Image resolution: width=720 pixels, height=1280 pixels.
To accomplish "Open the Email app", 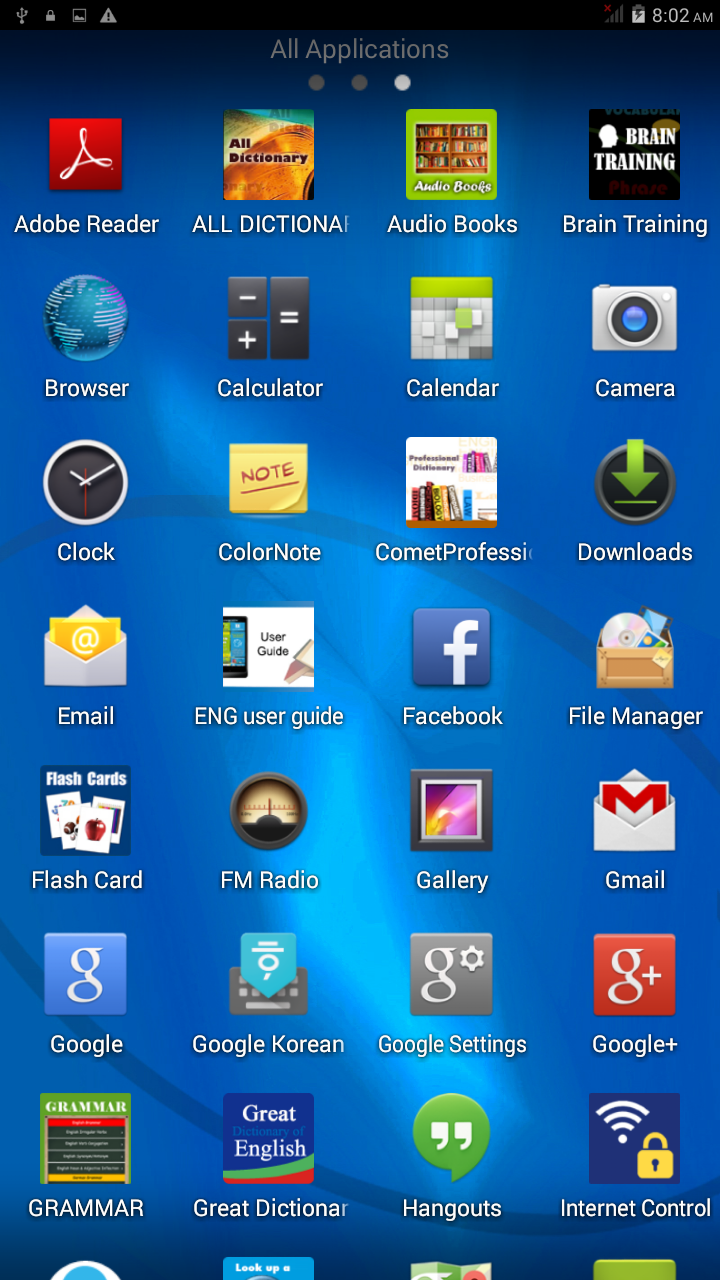I will tap(86, 647).
